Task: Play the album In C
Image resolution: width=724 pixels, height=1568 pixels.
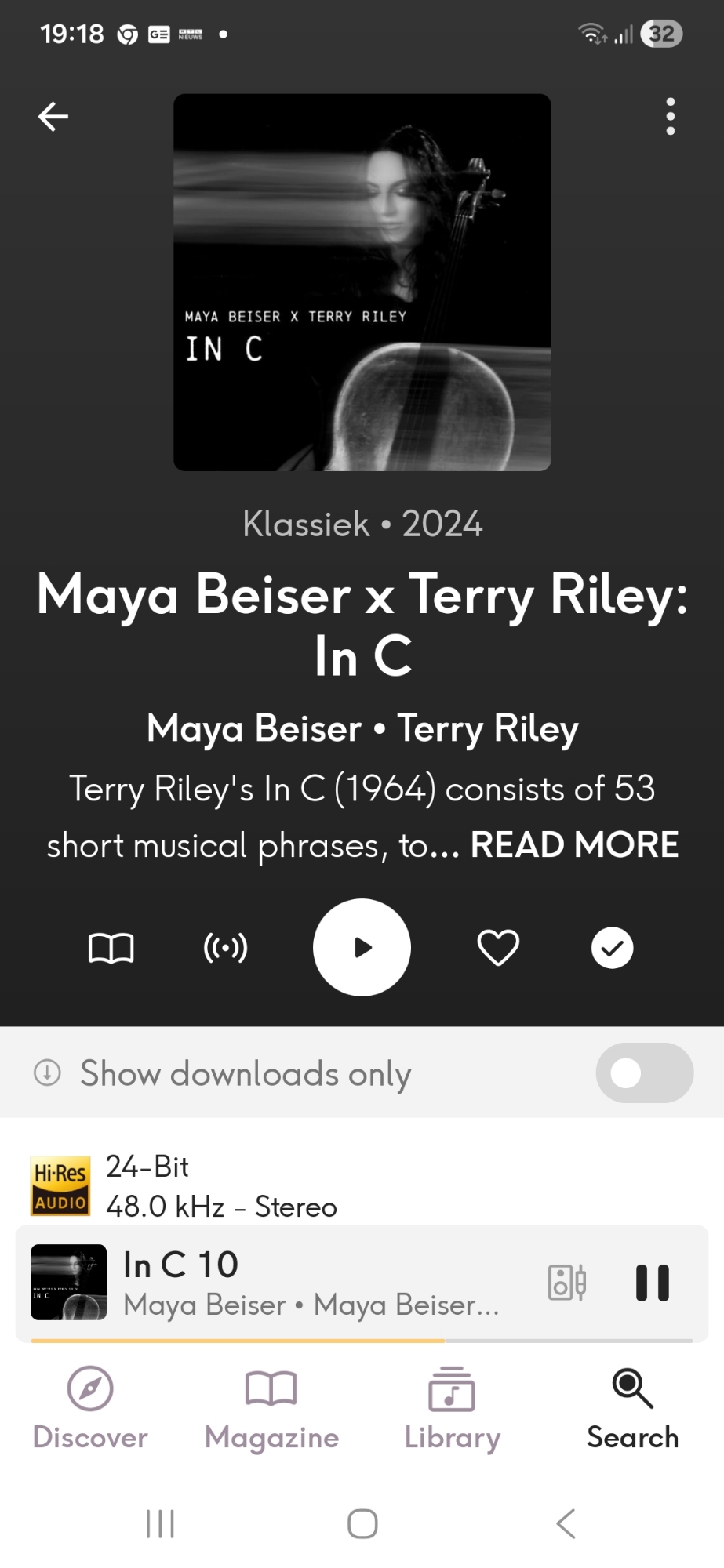Action: 362,948
